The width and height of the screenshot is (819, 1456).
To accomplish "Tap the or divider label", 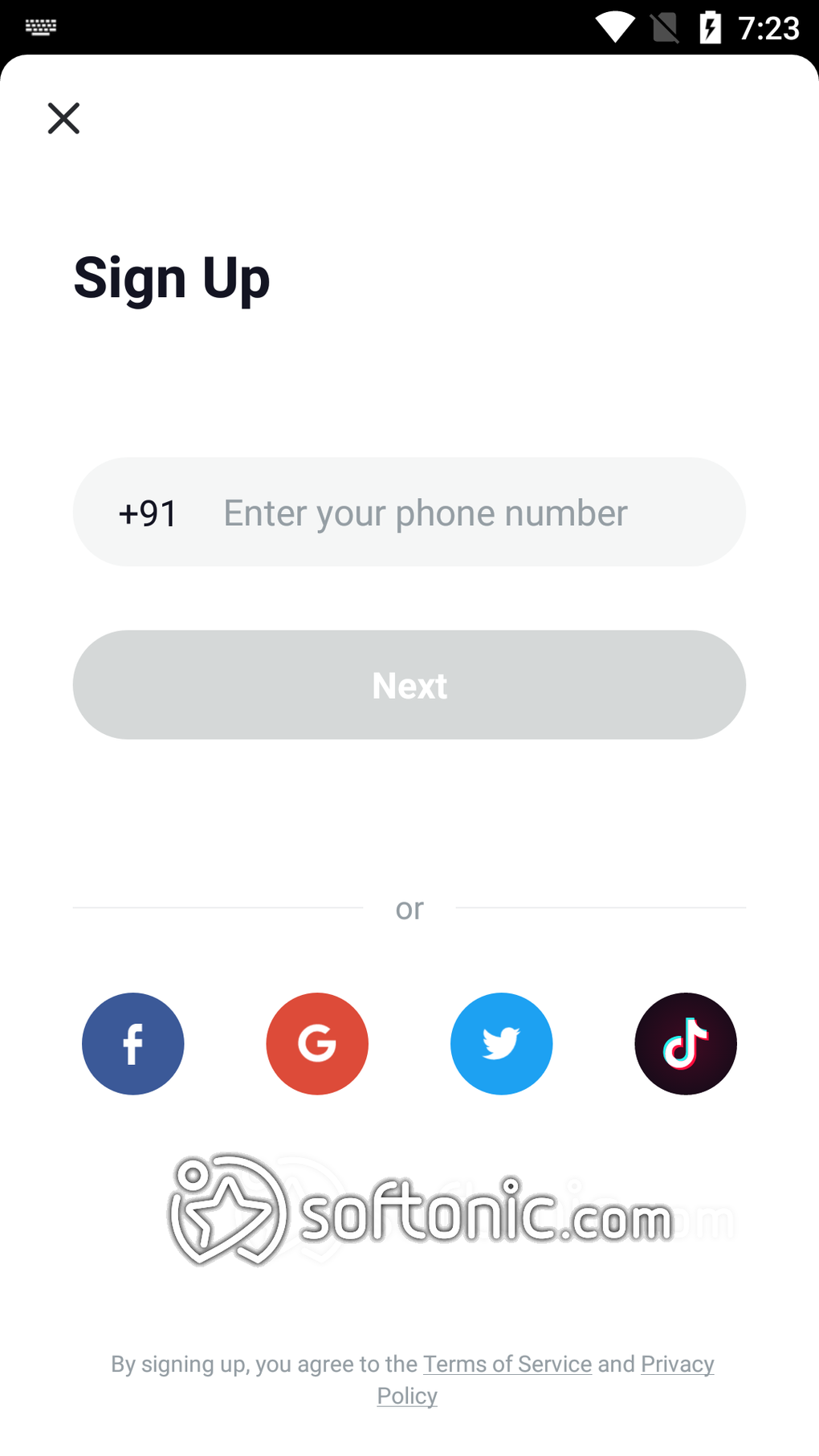I will [x=409, y=907].
